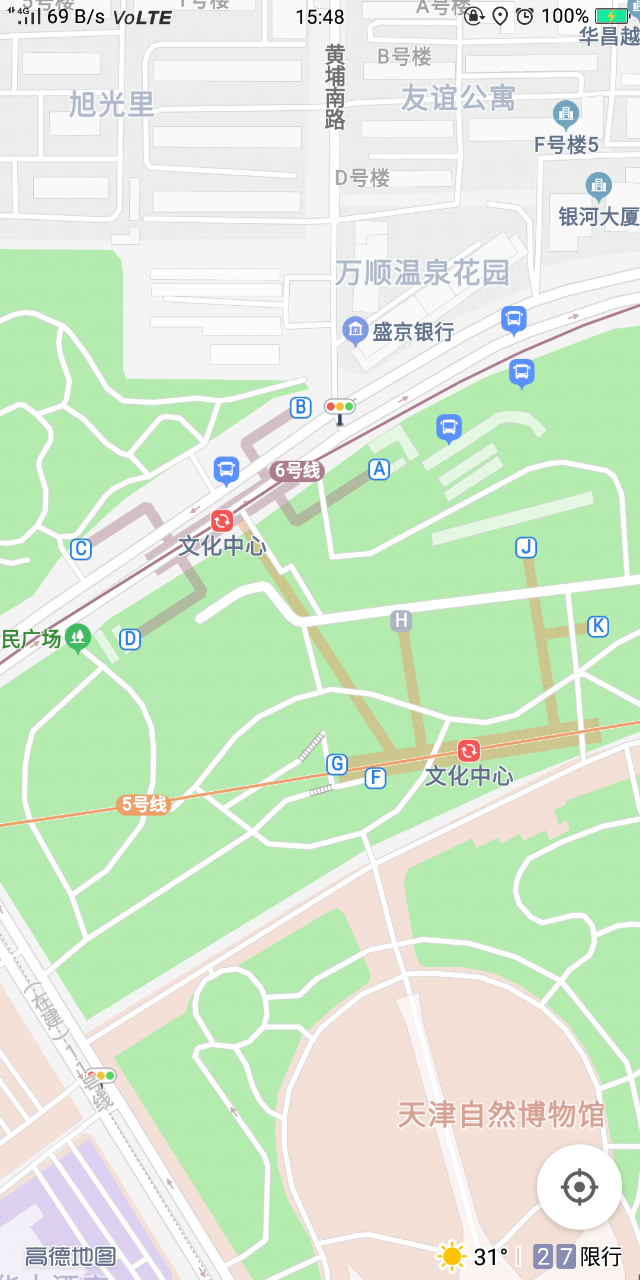Select subway exit D marker
The image size is (640, 1280).
130,639
